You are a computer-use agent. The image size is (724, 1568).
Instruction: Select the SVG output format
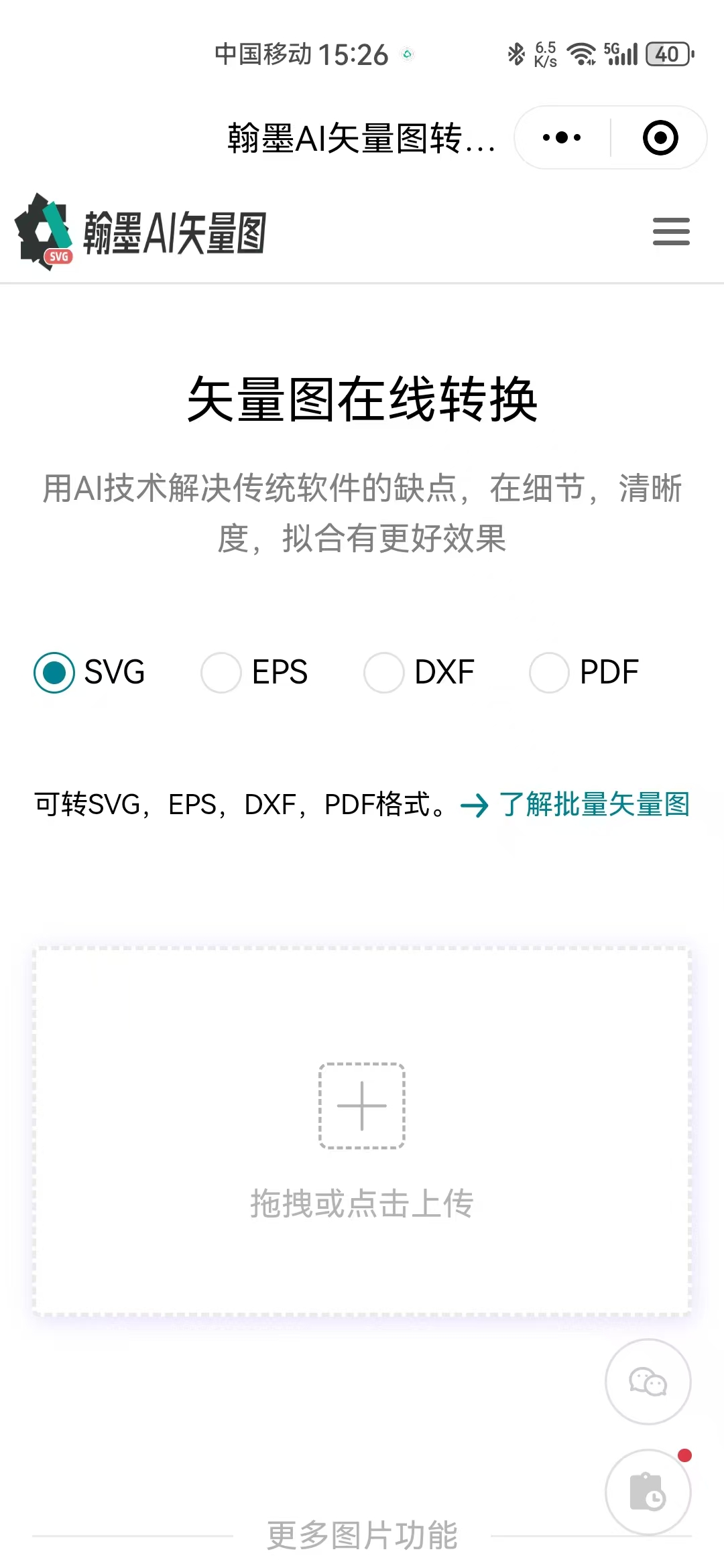pyautogui.click(x=54, y=672)
